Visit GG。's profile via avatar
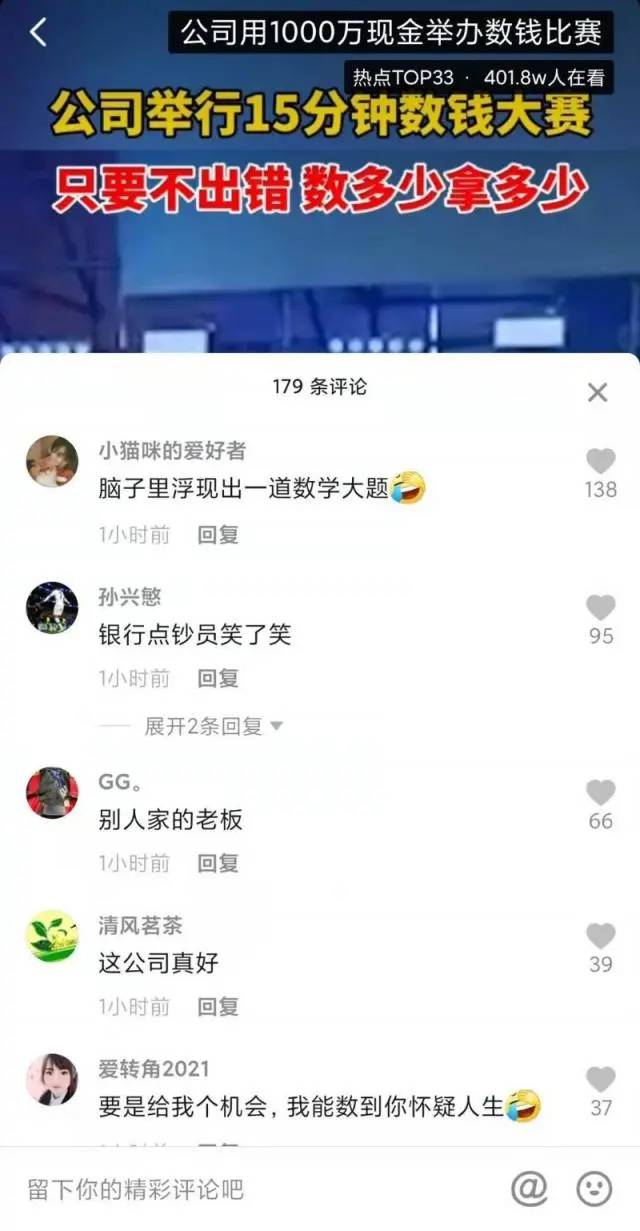Viewport: 640px width, 1231px height. click(52, 793)
